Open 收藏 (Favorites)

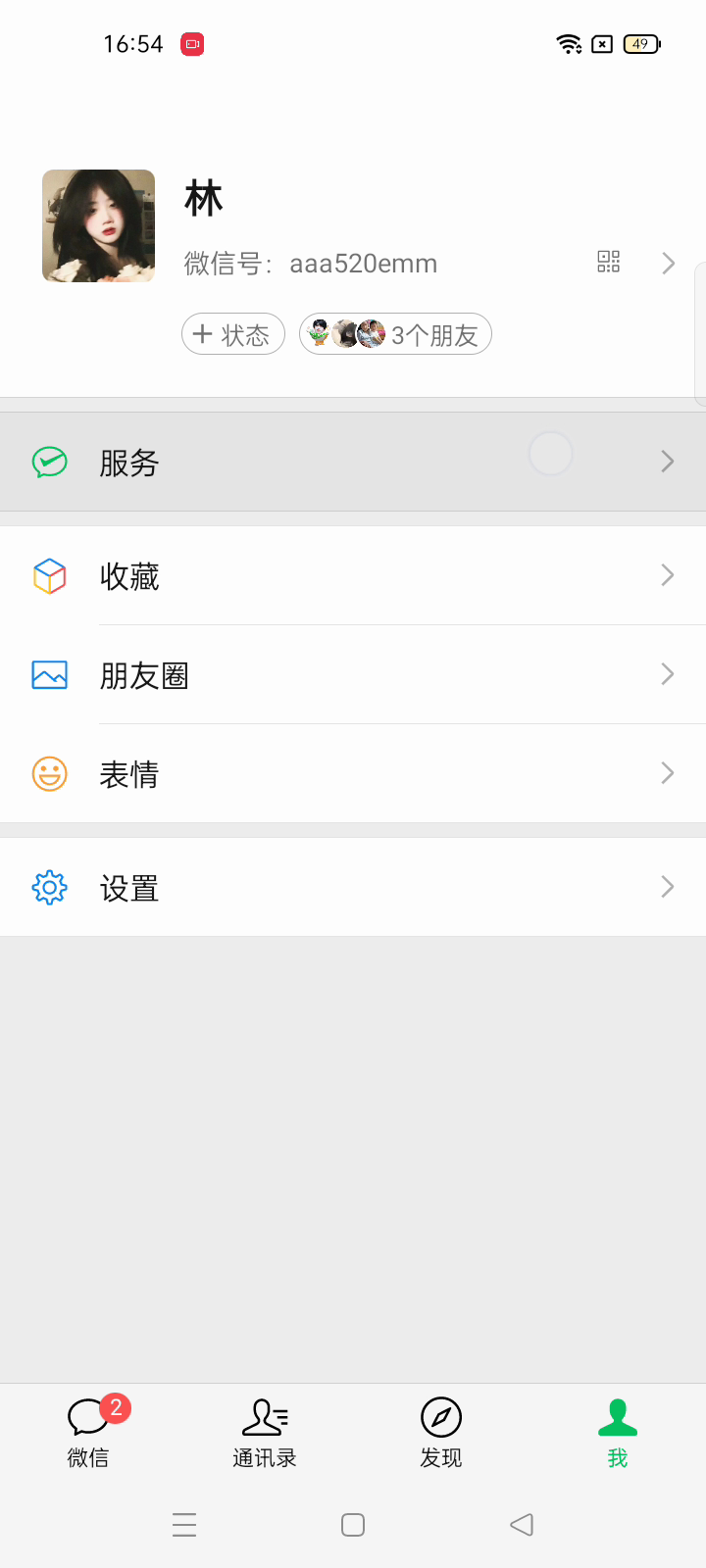pyautogui.click(x=353, y=575)
